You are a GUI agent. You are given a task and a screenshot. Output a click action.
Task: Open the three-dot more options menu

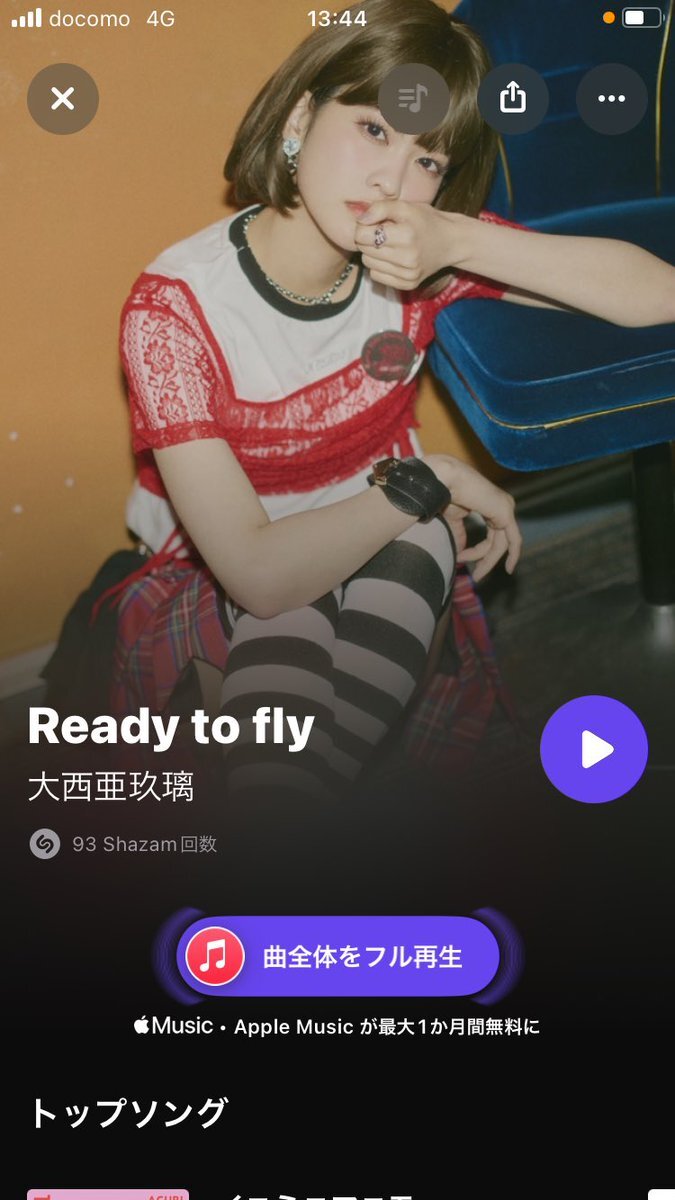(611, 98)
